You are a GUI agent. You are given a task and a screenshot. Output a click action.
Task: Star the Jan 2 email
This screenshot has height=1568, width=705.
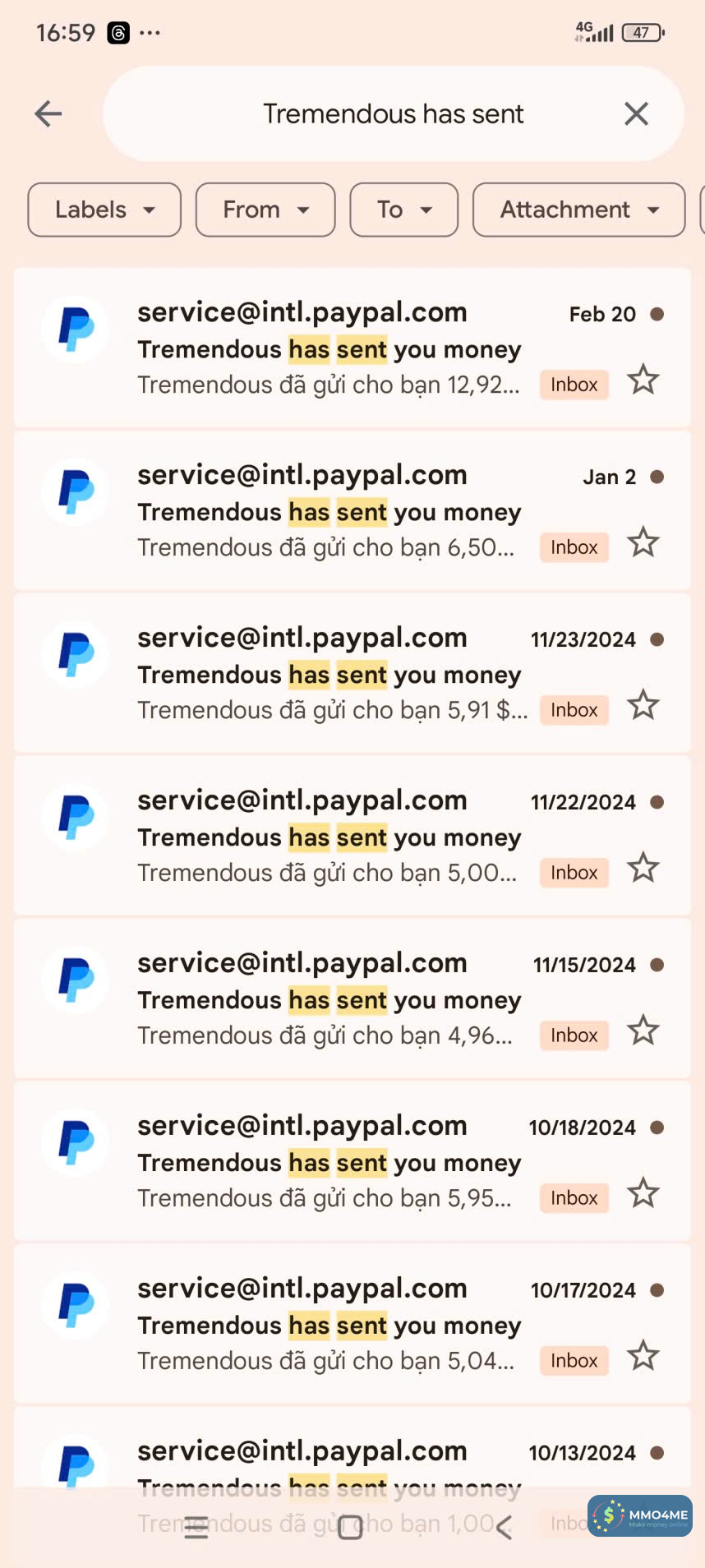click(643, 543)
